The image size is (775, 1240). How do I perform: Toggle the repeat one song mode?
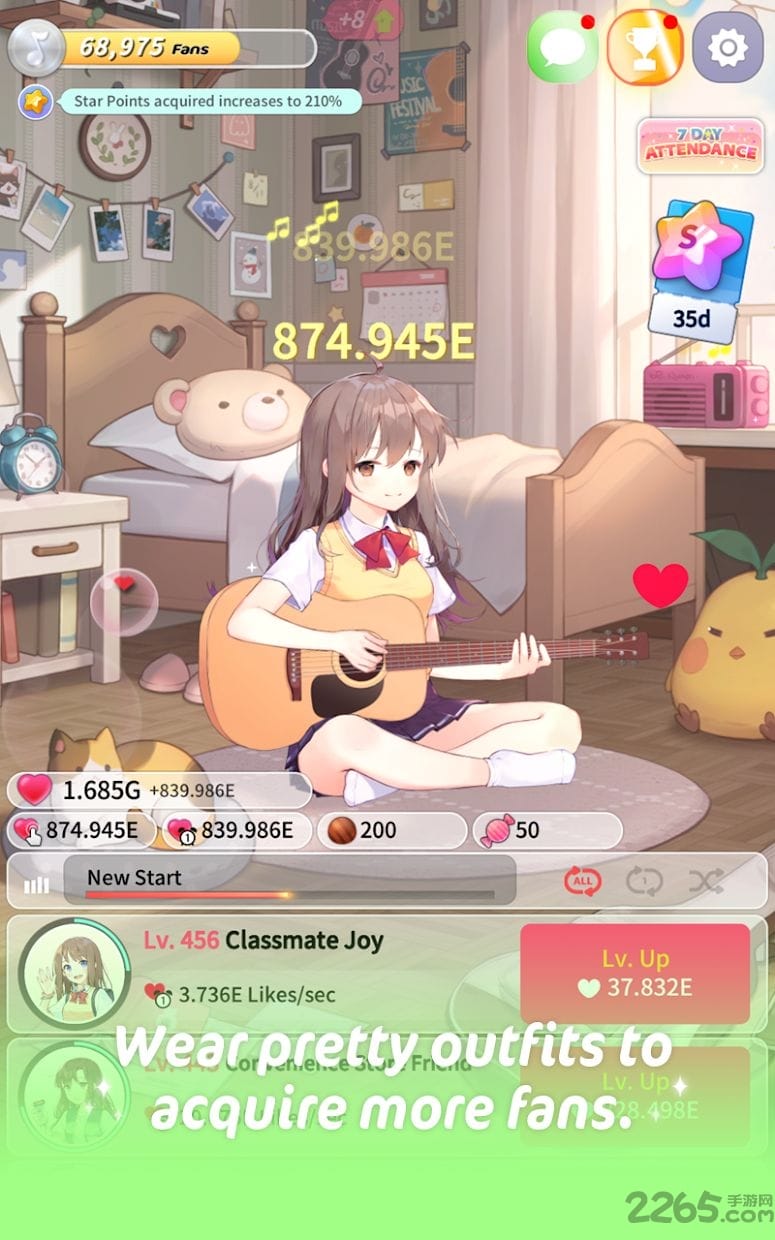pos(644,881)
